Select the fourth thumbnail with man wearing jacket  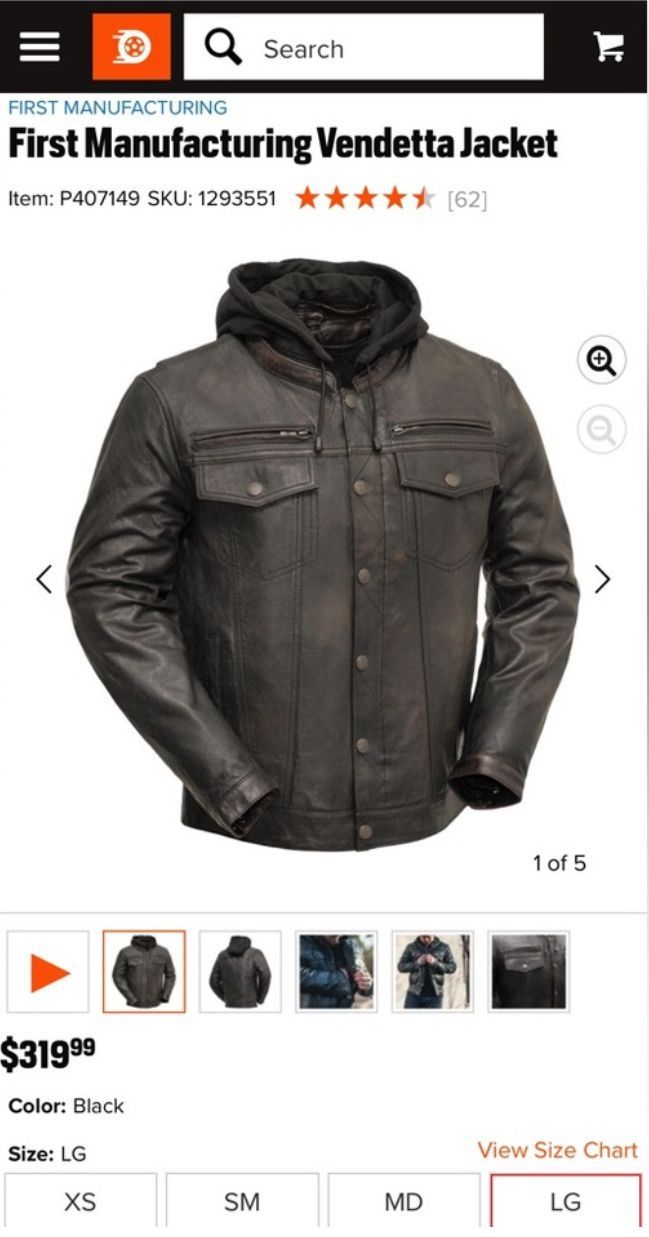[432, 972]
